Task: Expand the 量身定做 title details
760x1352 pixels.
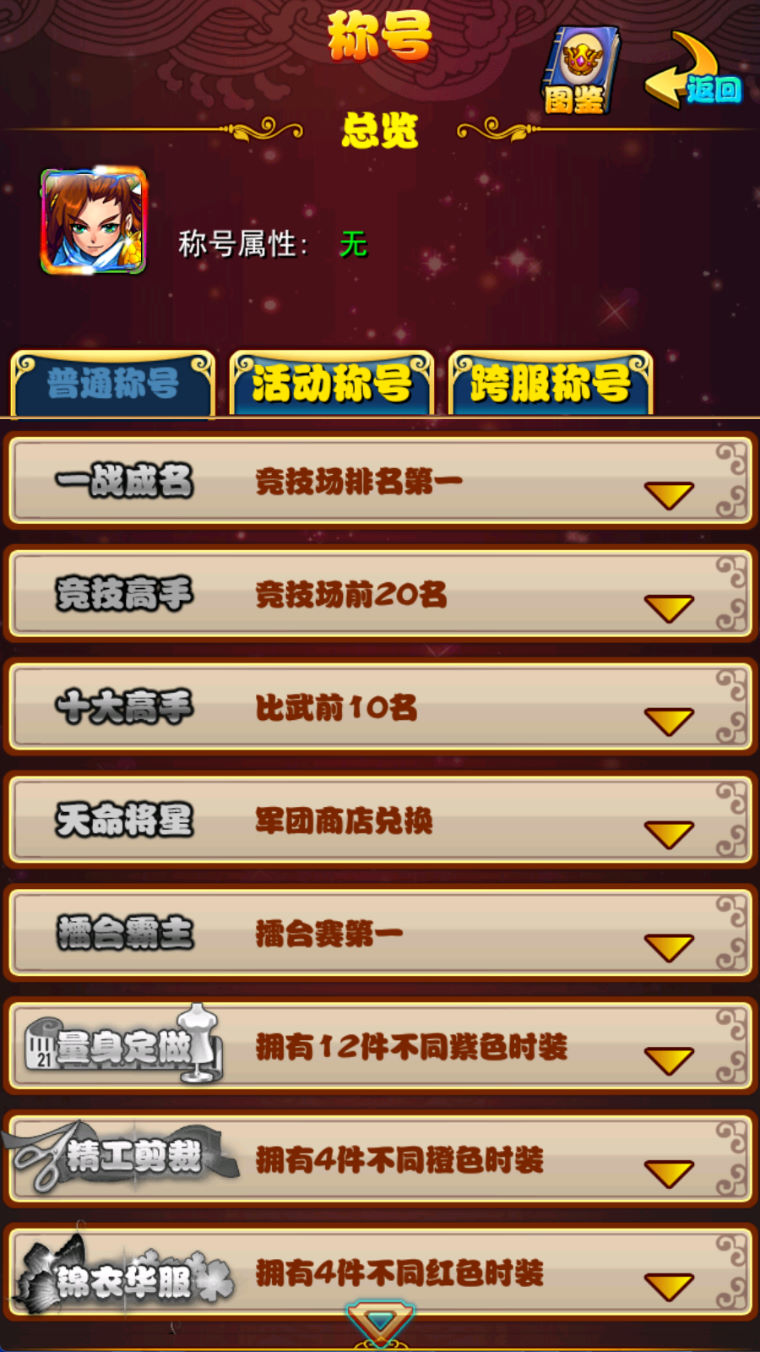Action: (669, 1060)
